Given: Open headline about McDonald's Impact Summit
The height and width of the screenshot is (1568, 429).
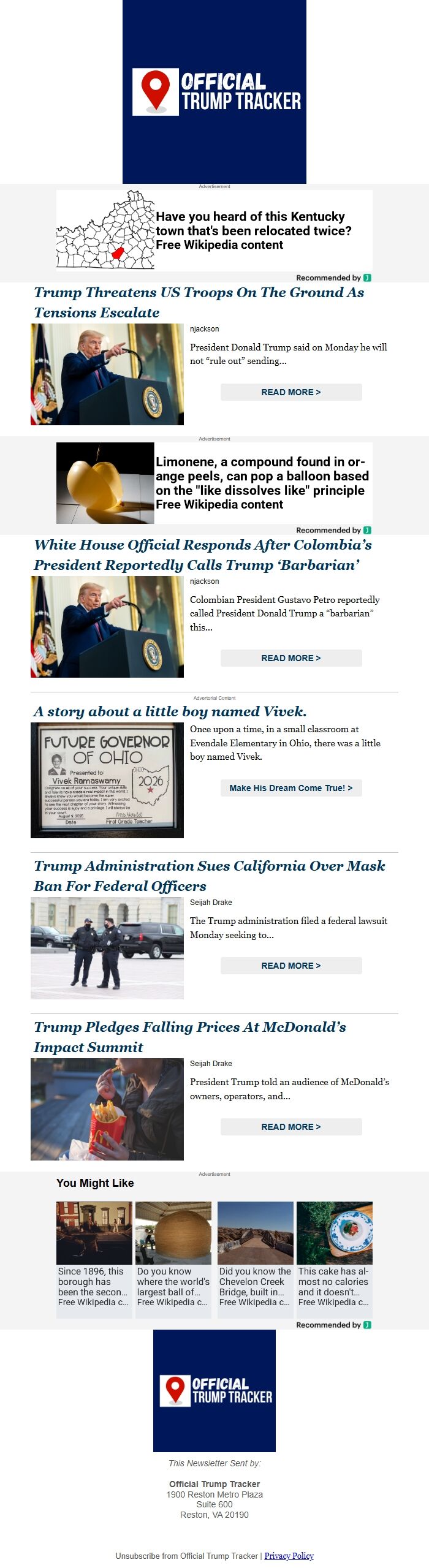Looking at the screenshot, I should pos(189,1037).
